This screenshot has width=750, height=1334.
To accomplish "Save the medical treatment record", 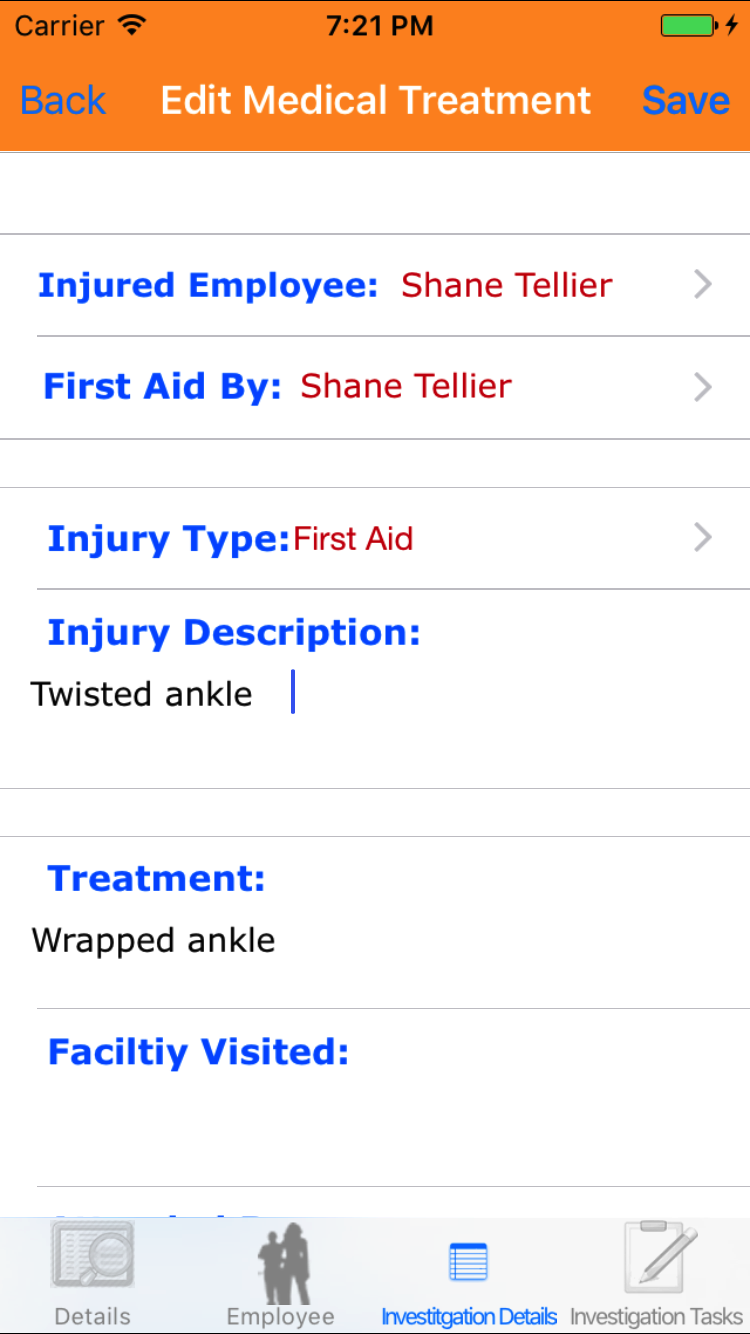I will click(x=685, y=100).
